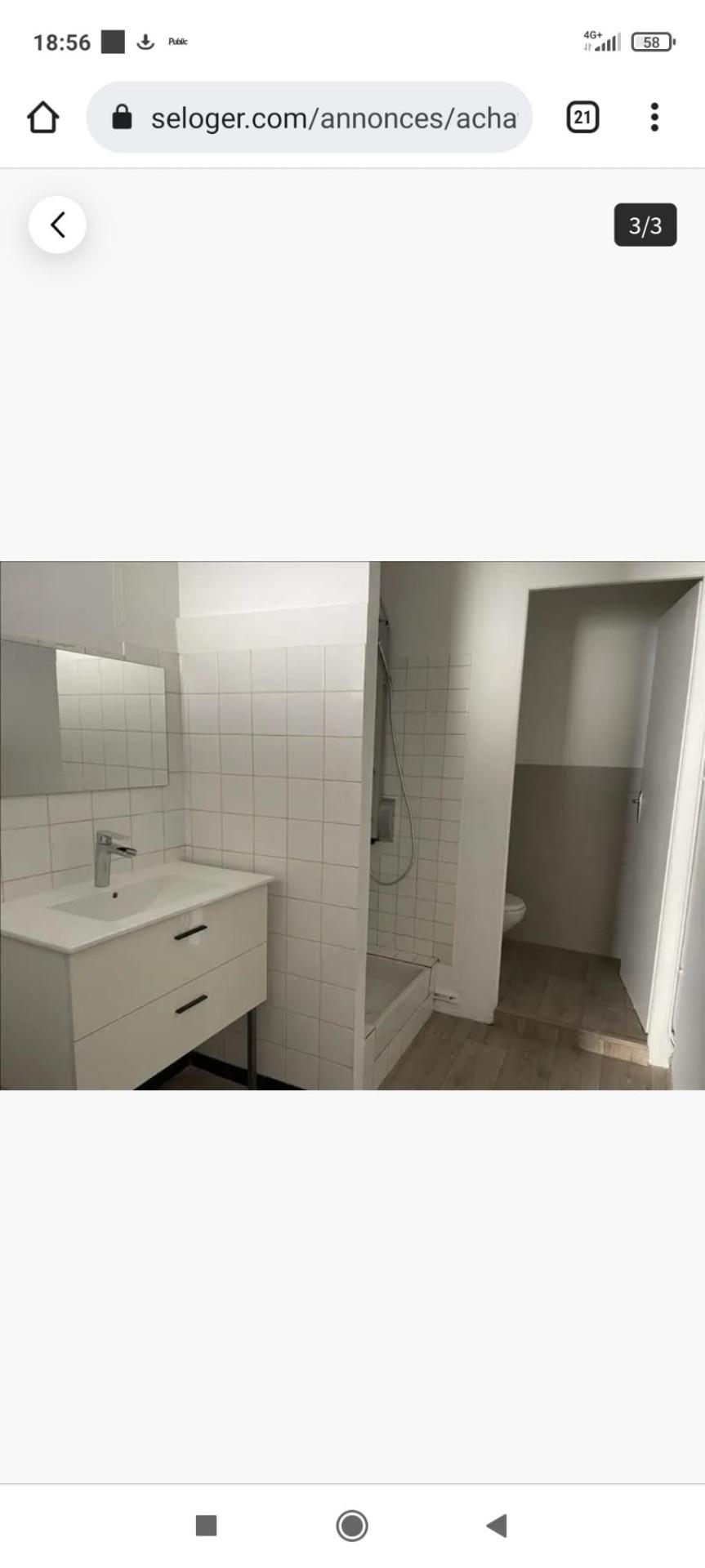Open recent apps from navigation bar
Viewport: 705px width, 1568px height.
click(x=207, y=1525)
